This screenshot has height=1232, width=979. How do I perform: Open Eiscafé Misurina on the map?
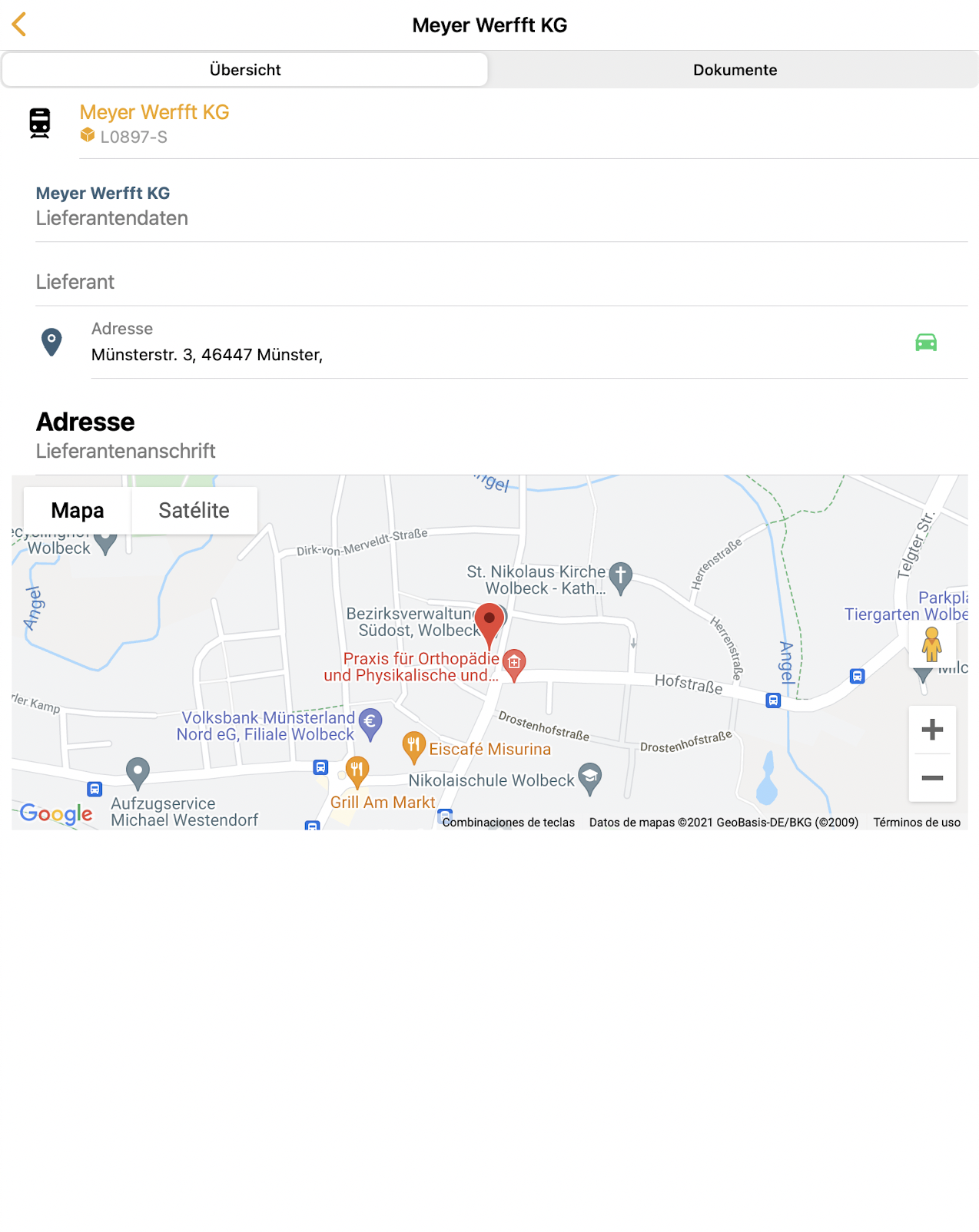point(414,746)
